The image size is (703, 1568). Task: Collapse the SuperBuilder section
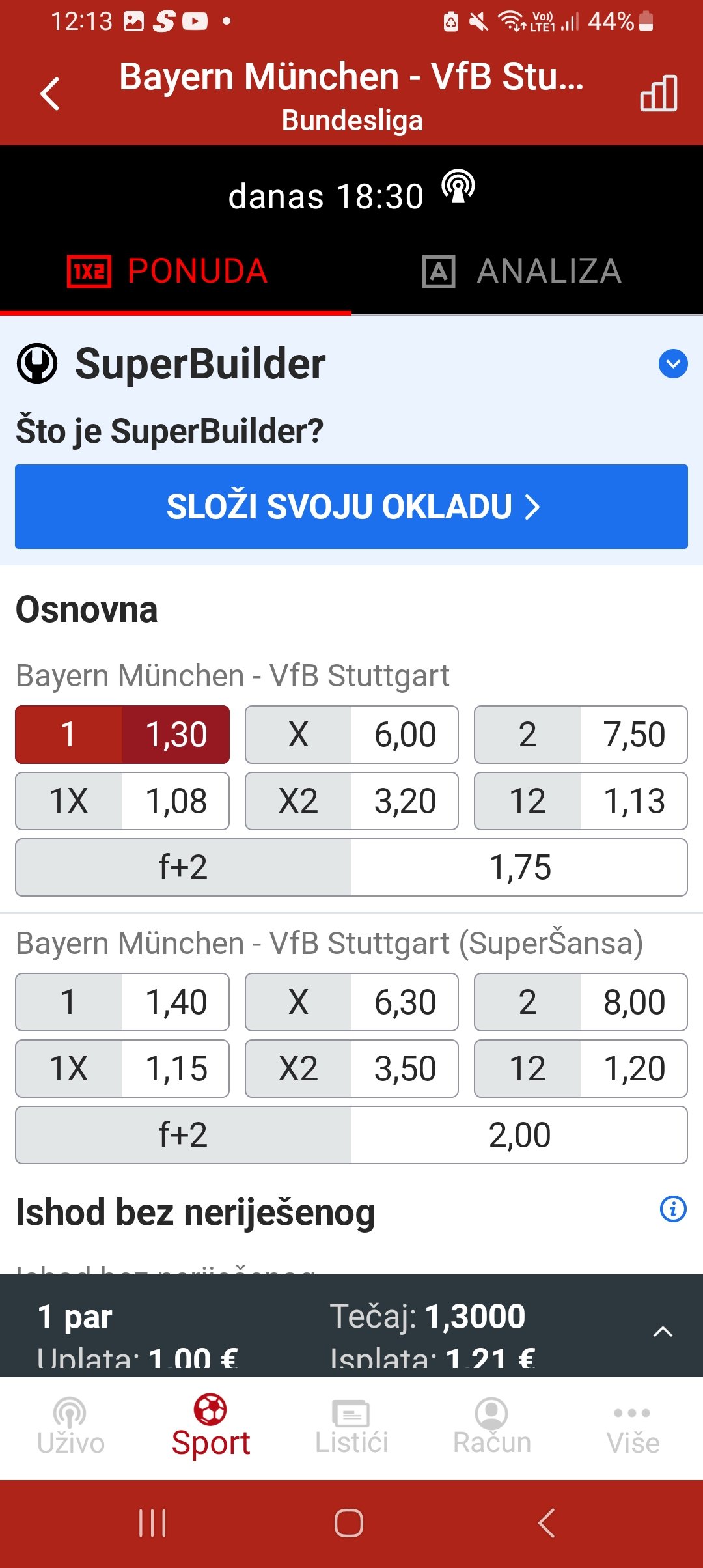[x=673, y=364]
